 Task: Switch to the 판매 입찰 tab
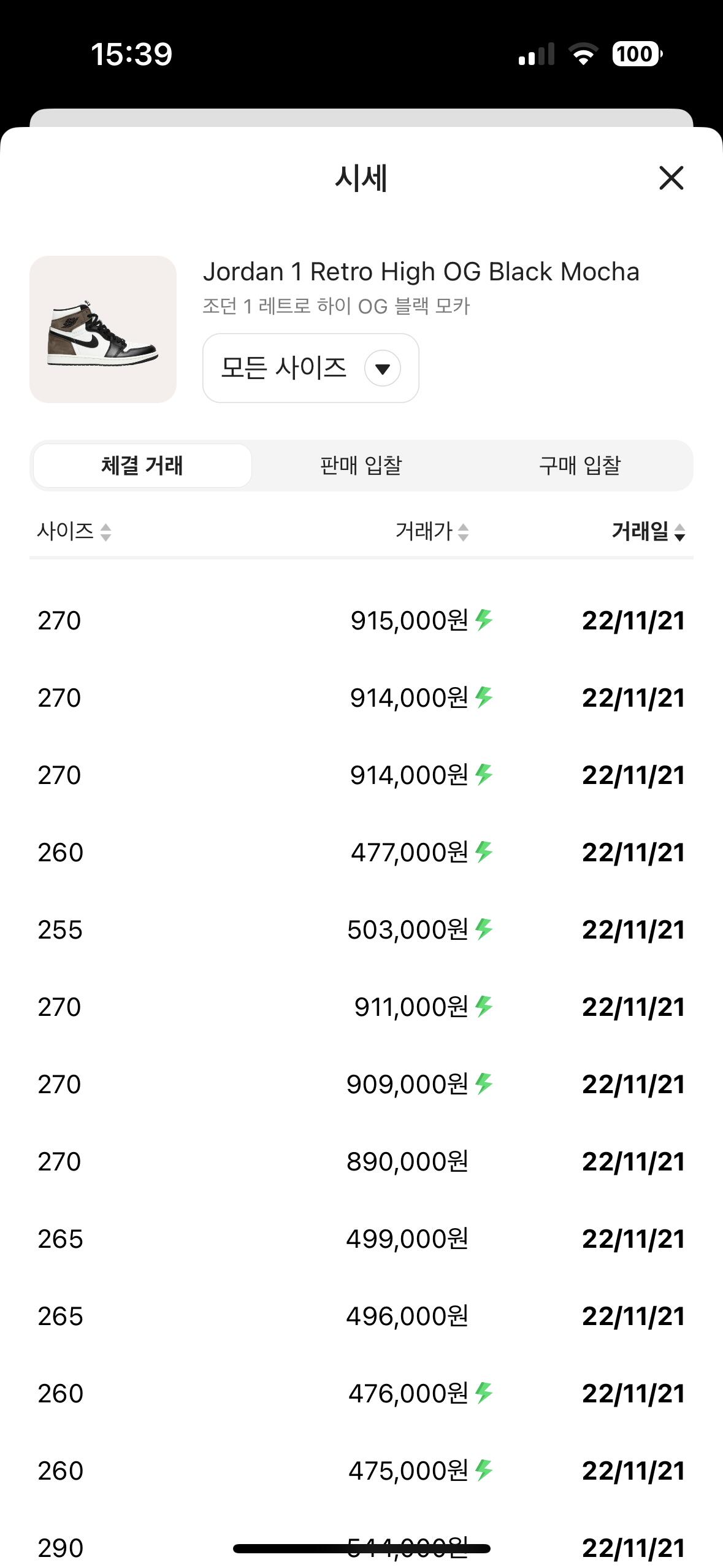361,466
